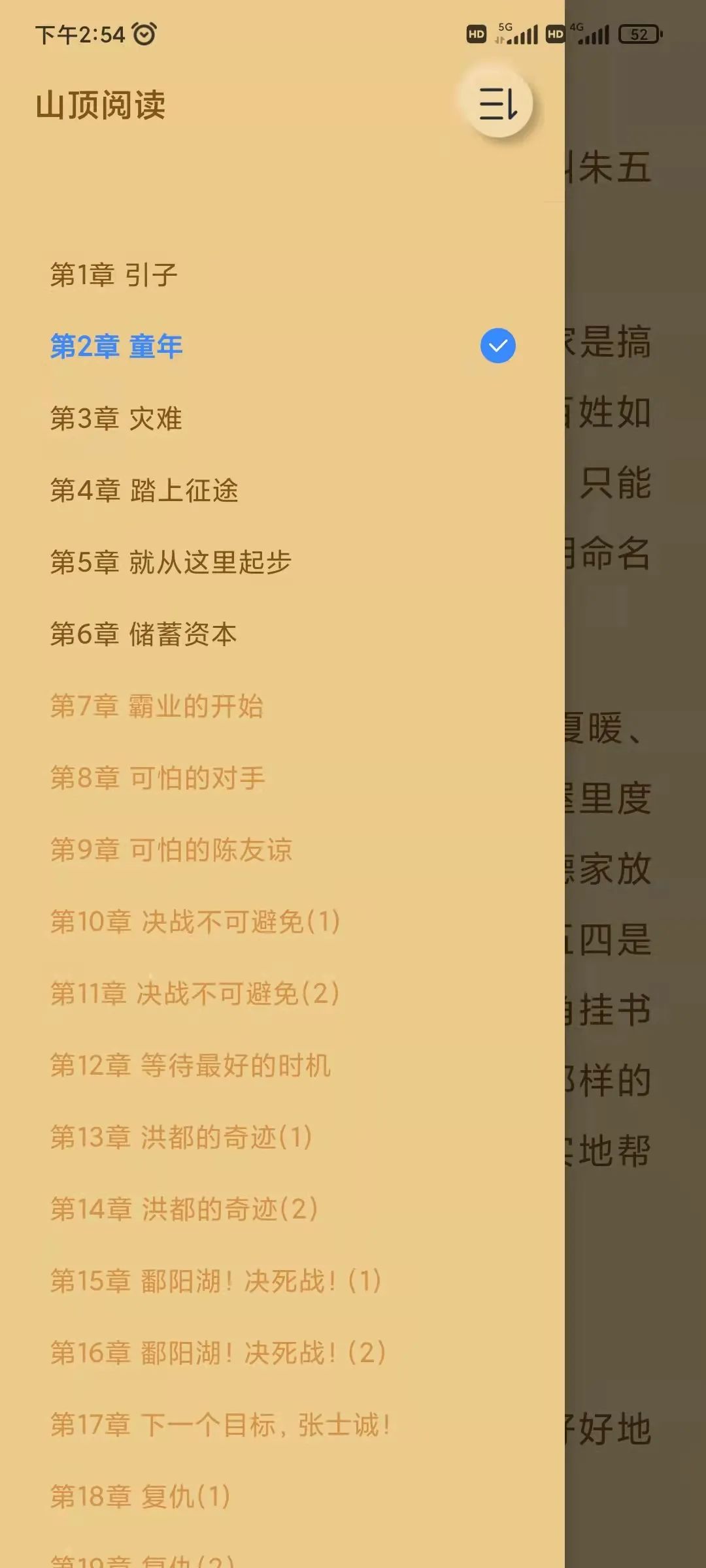Select the current chapter 第2章 童年
The width and height of the screenshot is (706, 1568).
coord(282,346)
